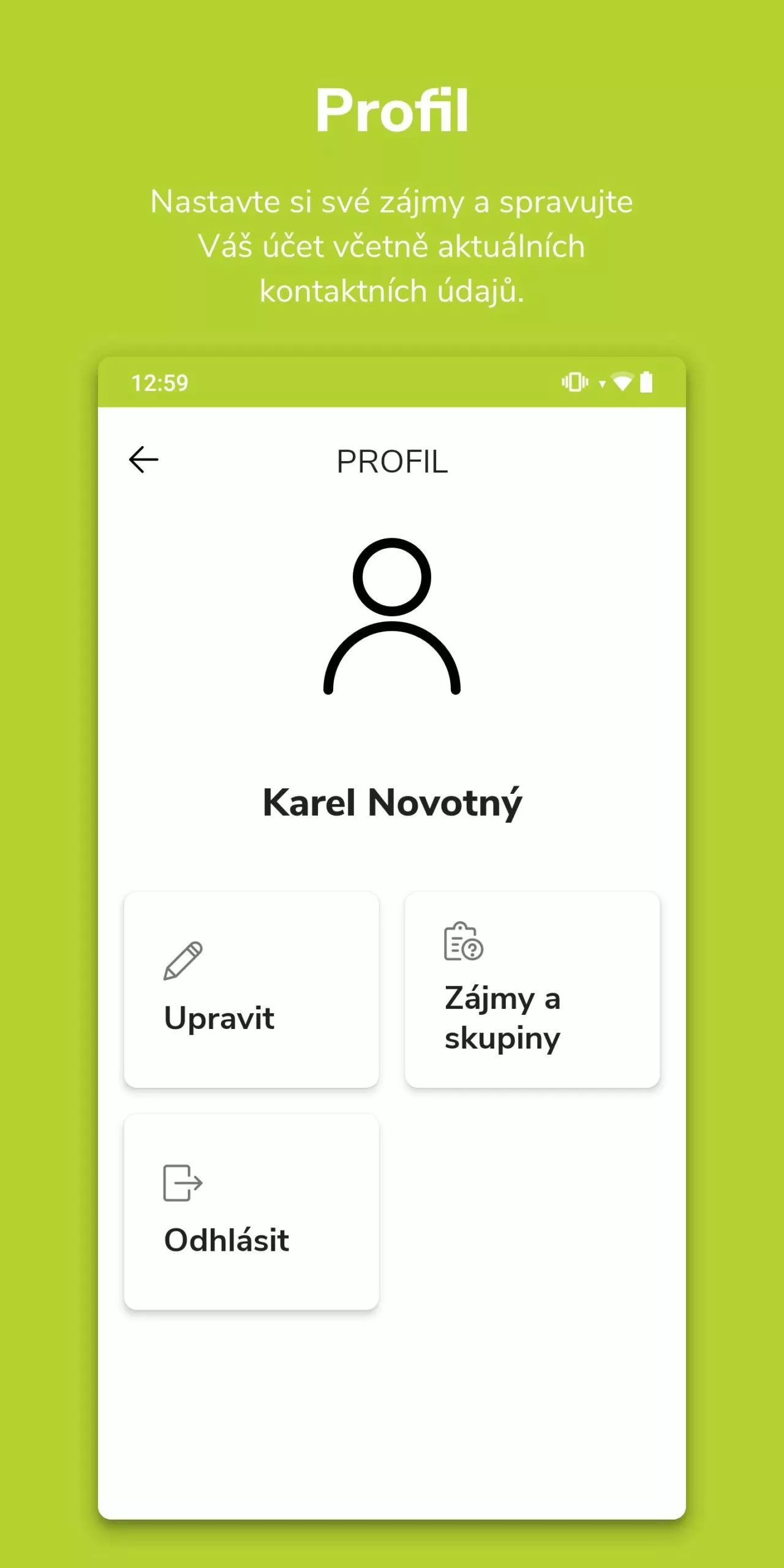This screenshot has width=784, height=1568.
Task: Tap the avatar to expand photo options
Action: coord(391,625)
